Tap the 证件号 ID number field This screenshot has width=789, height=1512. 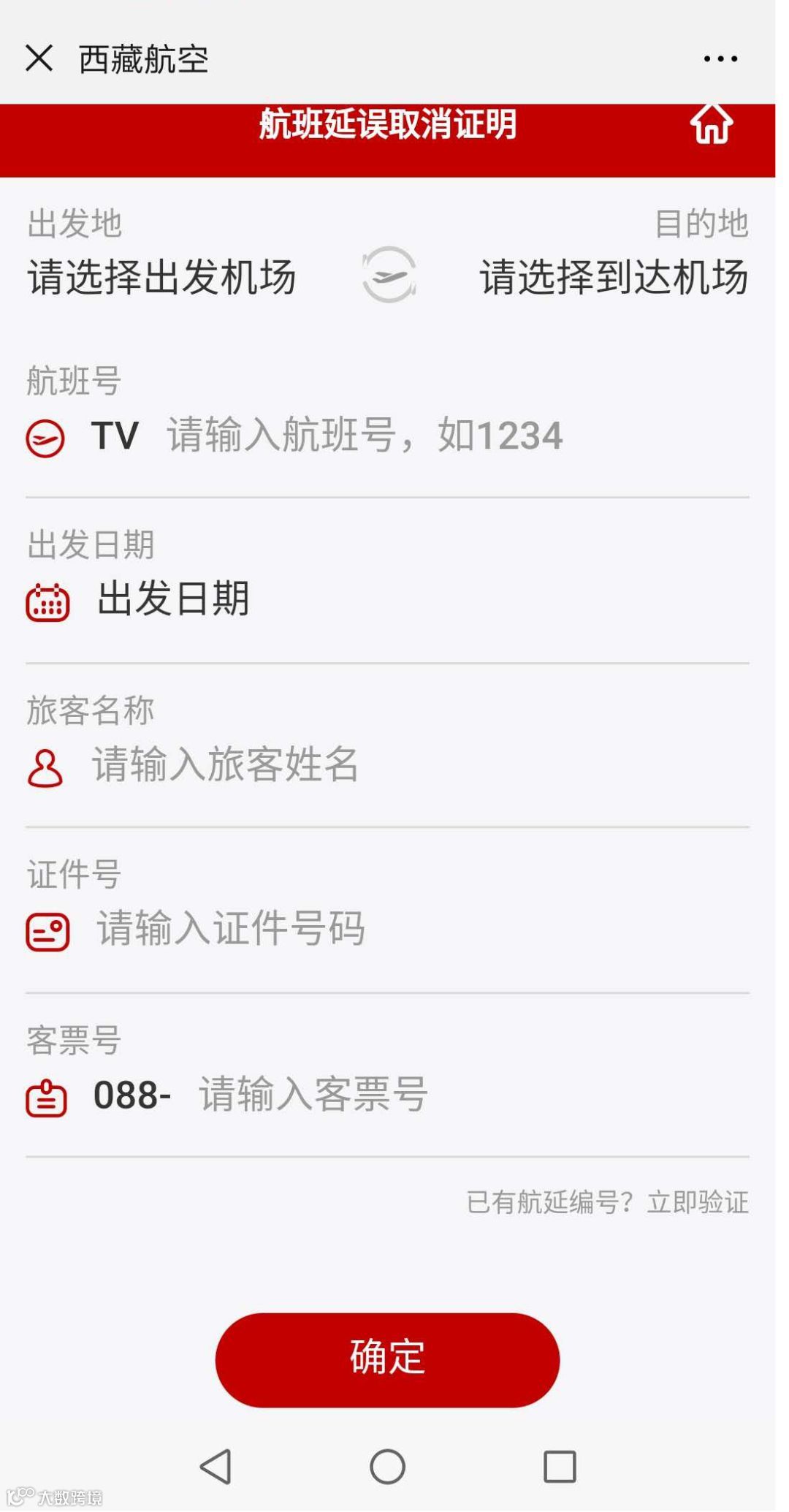coord(231,929)
